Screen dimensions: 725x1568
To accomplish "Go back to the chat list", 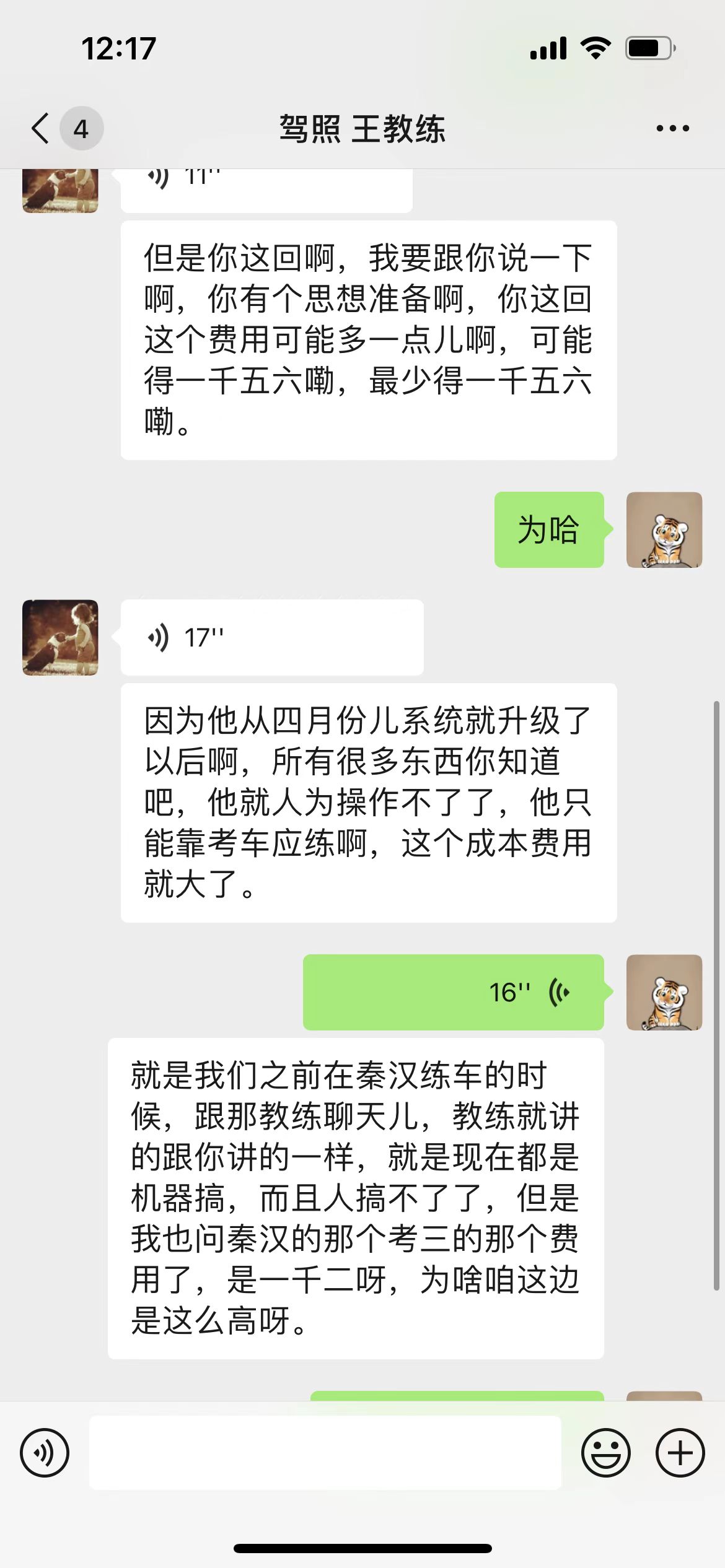I will (41, 129).
